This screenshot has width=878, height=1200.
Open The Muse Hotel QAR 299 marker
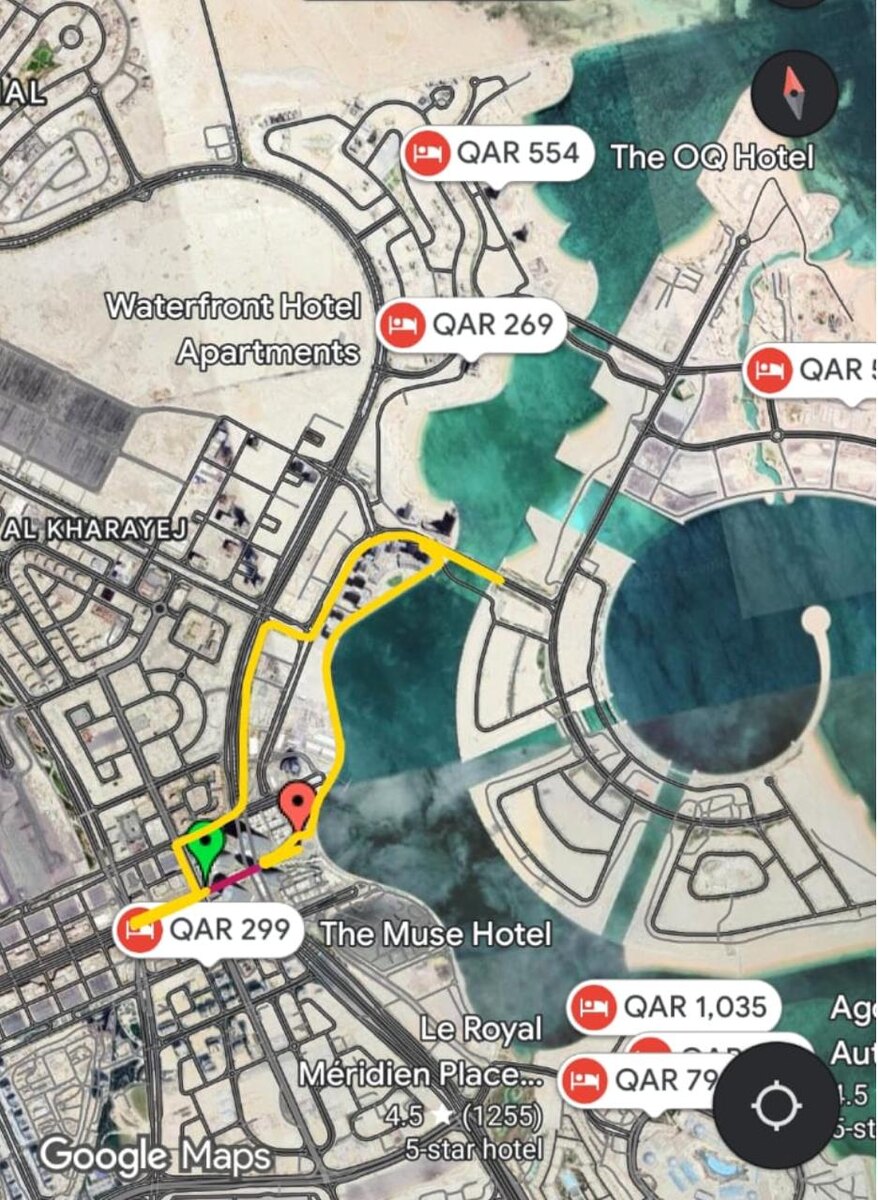pos(209,930)
